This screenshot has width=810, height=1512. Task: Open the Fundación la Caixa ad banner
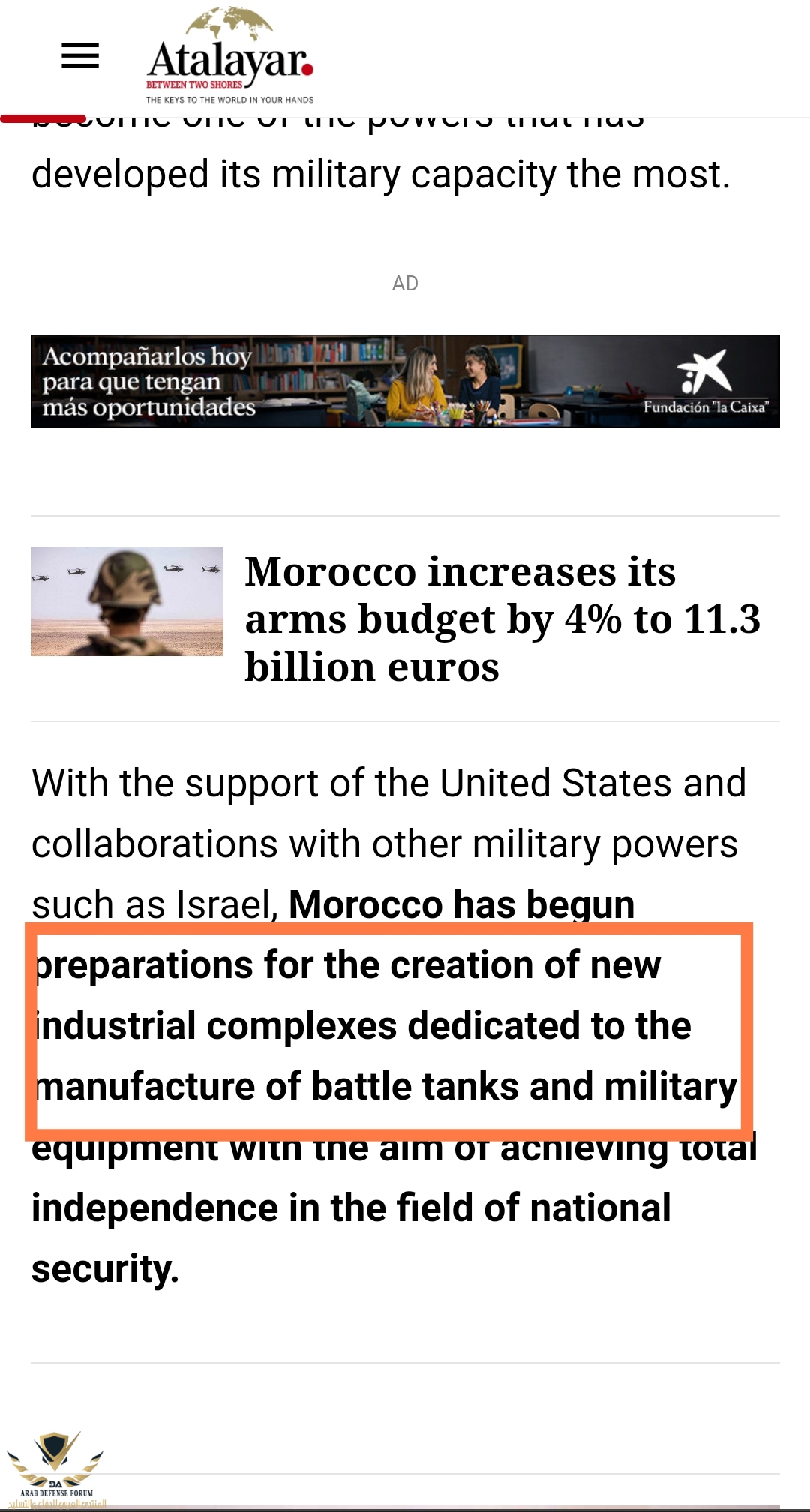click(405, 381)
